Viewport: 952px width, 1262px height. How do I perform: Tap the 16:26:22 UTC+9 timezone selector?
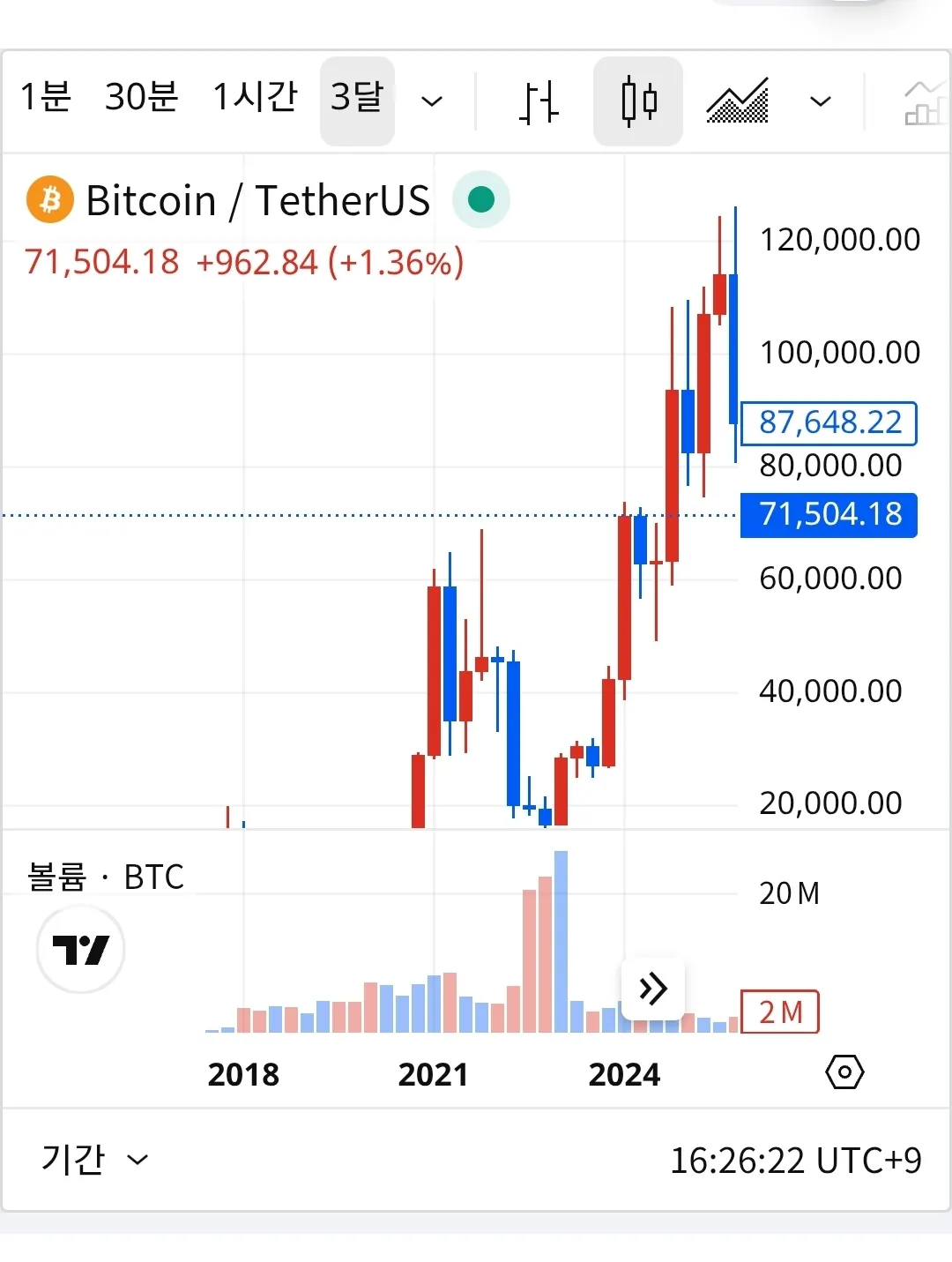tap(795, 1161)
